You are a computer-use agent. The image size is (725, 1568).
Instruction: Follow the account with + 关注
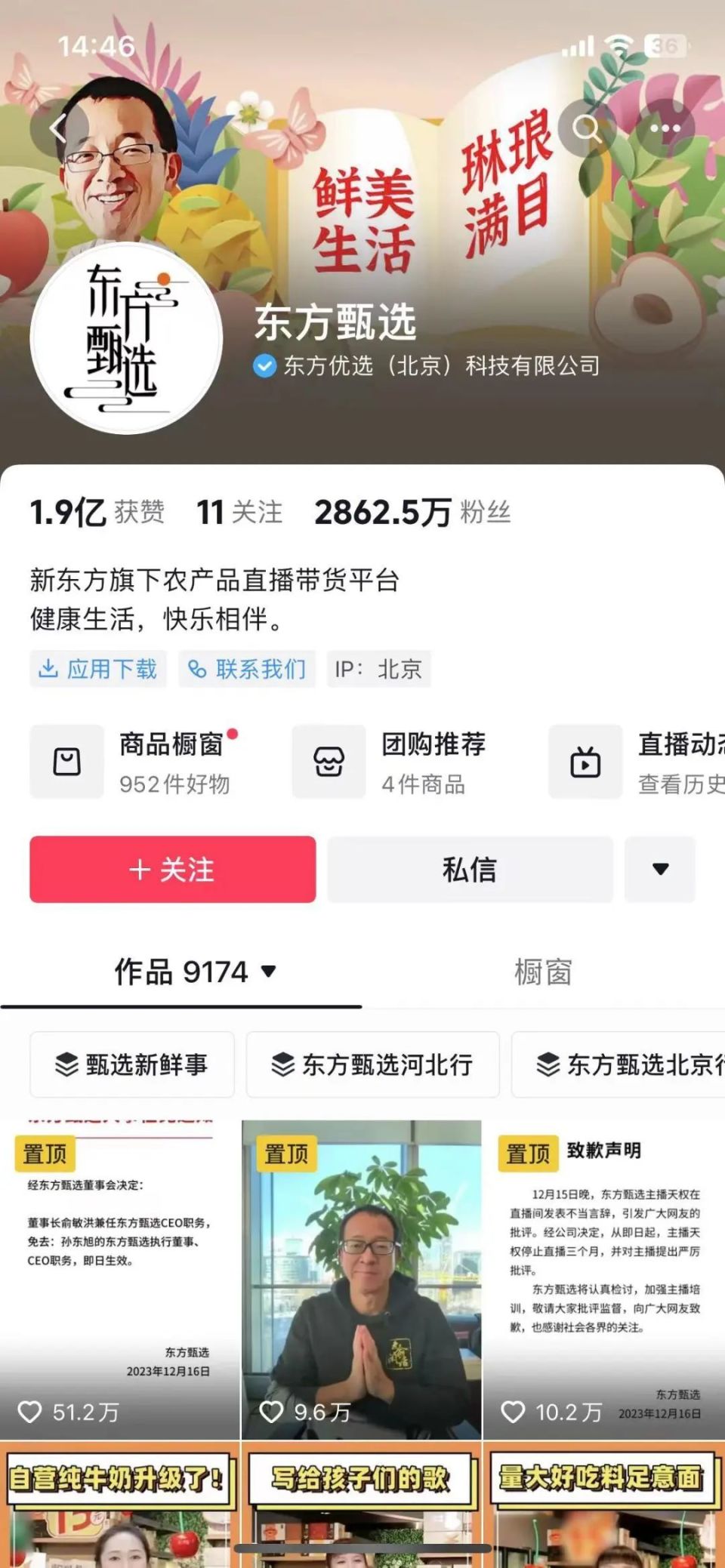(173, 869)
